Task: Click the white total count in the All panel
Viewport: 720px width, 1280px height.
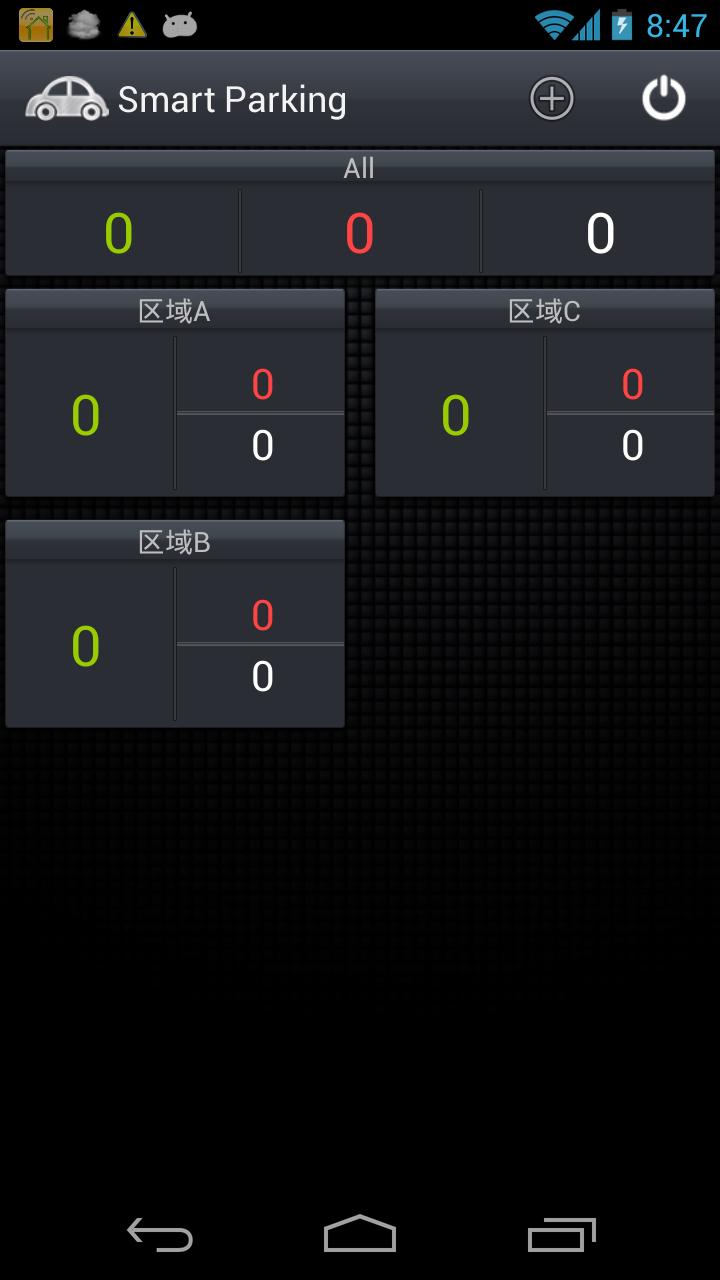Action: pyautogui.click(x=598, y=233)
